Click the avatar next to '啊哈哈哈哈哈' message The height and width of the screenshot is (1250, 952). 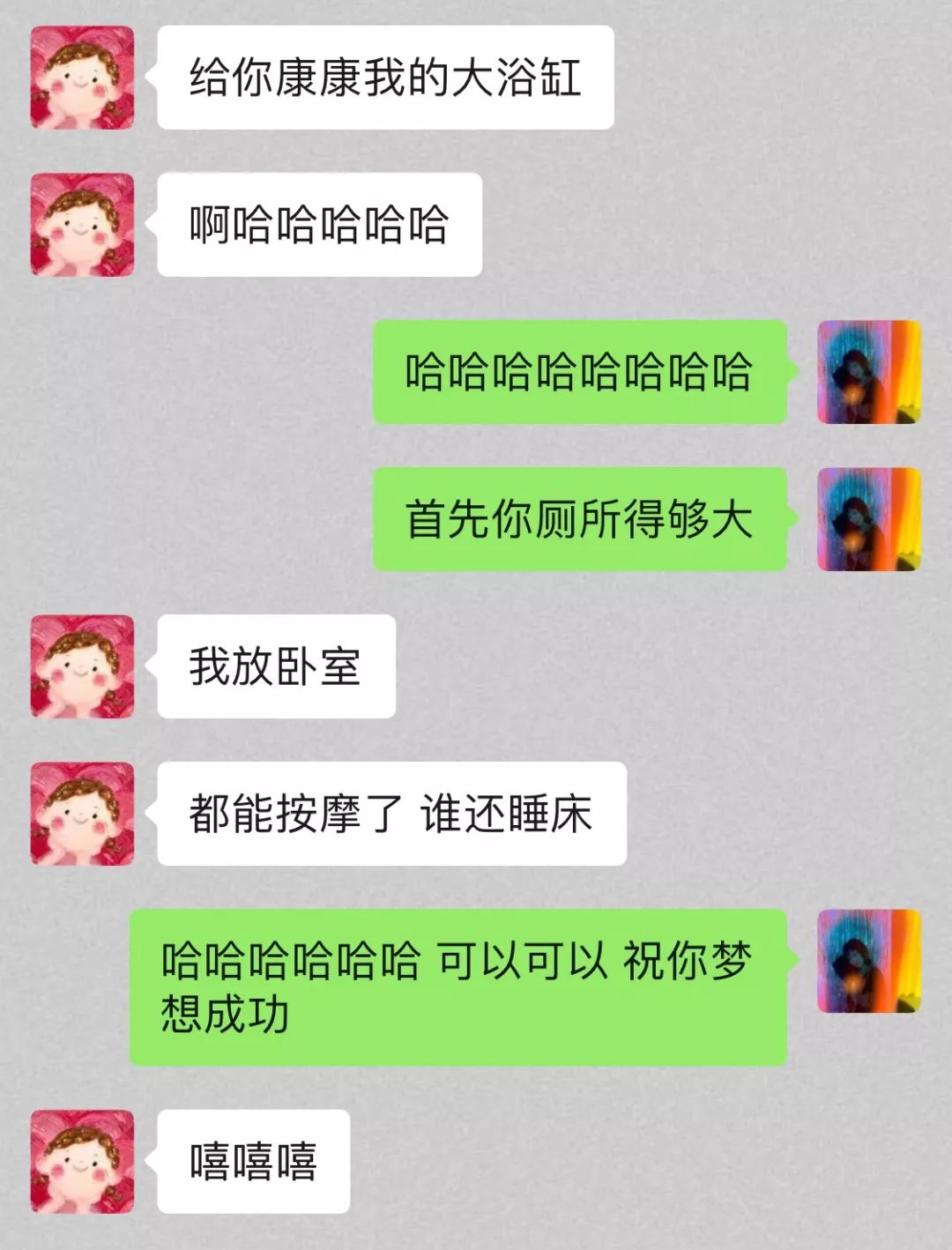tap(82, 224)
